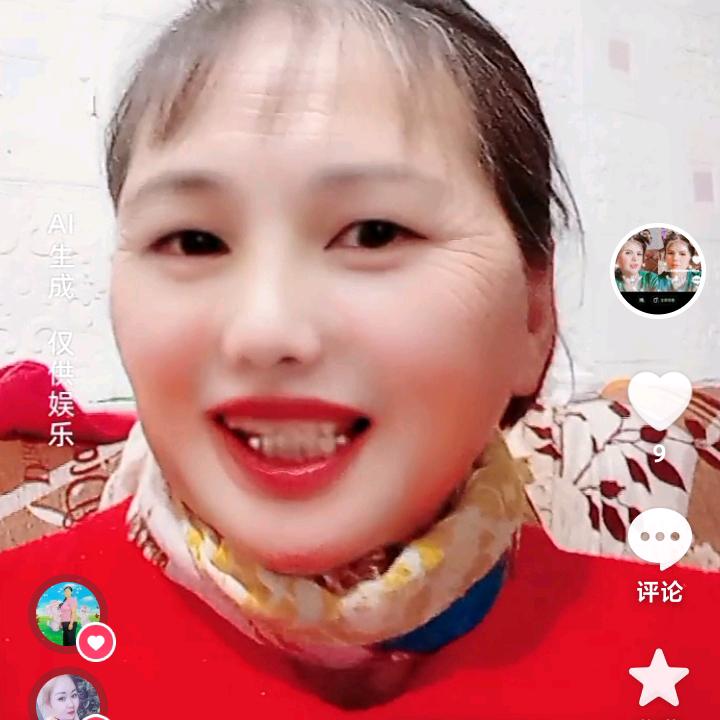Like the video with the heart icon
The image size is (720, 720).
point(659,401)
